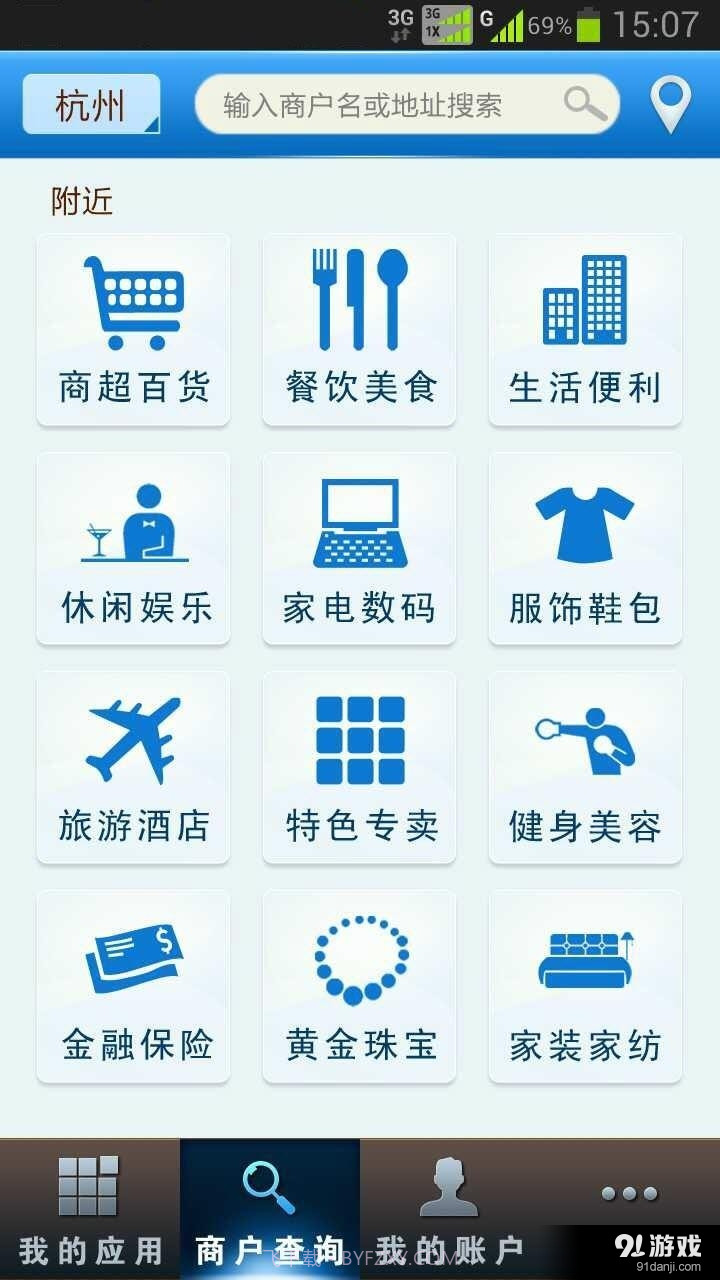
Task: Tap the 金融保险 finance insurance icon
Action: tap(133, 986)
